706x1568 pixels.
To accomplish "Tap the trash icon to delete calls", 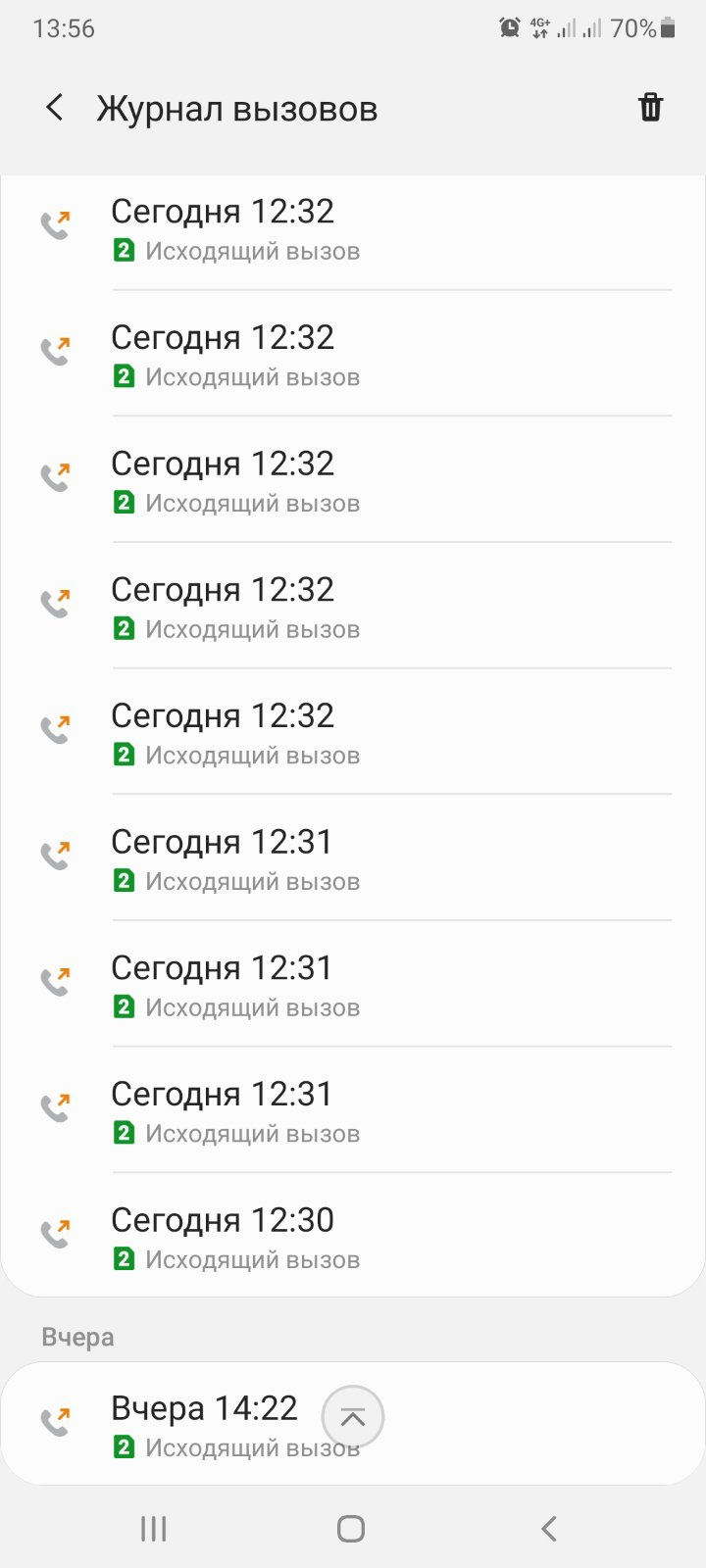I will 651,107.
